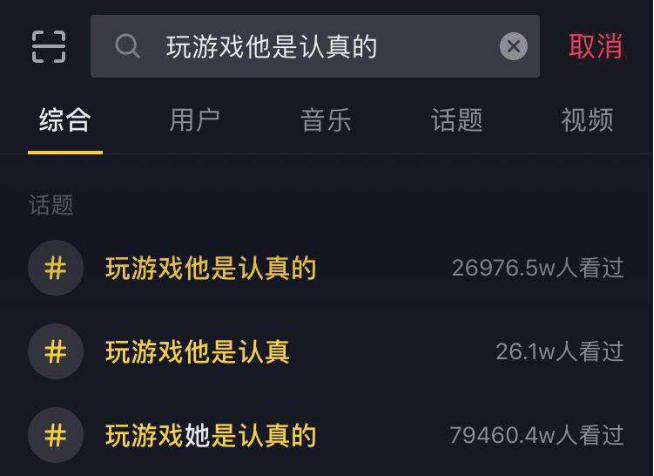Open the scan QR code icon
Image resolution: width=654 pixels, height=476 pixels.
point(48,46)
